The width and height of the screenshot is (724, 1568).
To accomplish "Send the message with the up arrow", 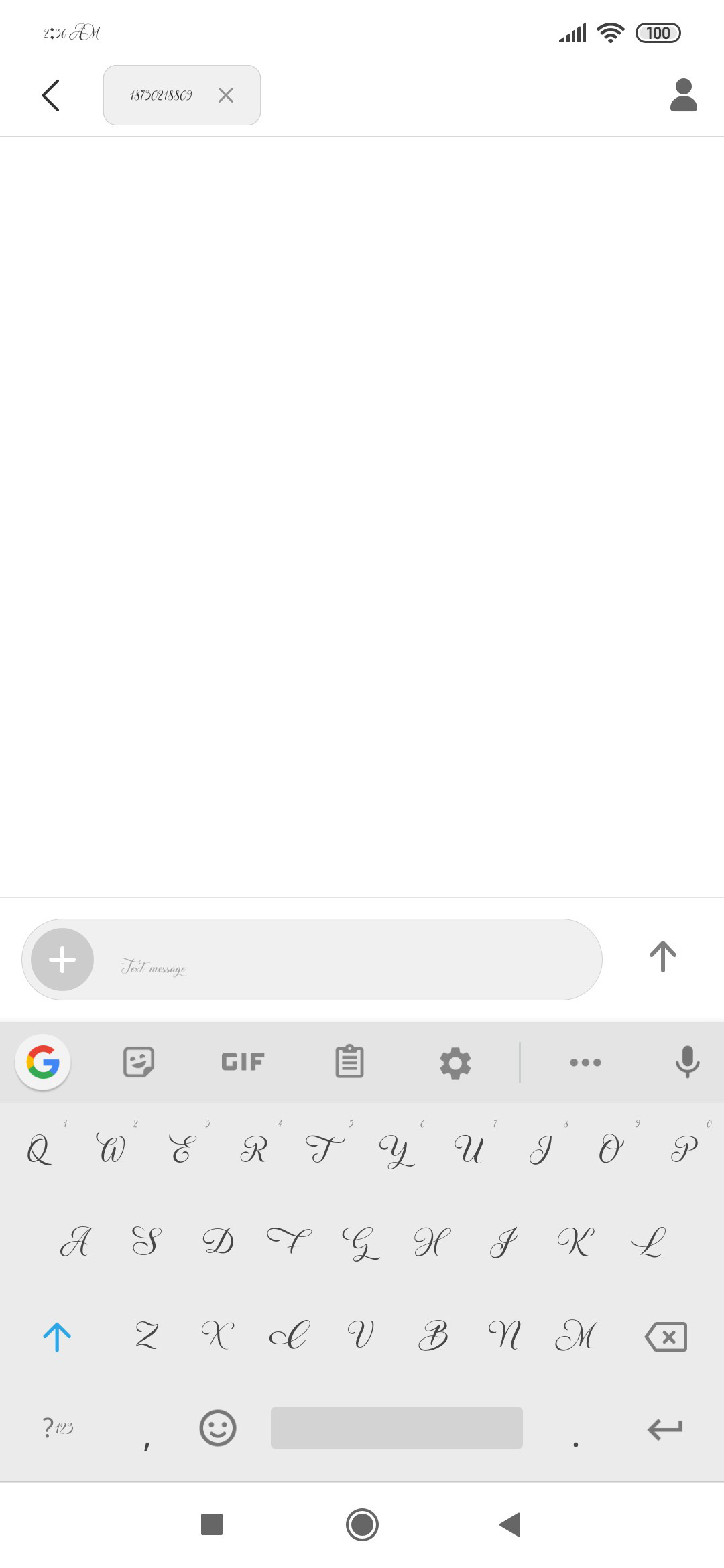I will 662,957.
